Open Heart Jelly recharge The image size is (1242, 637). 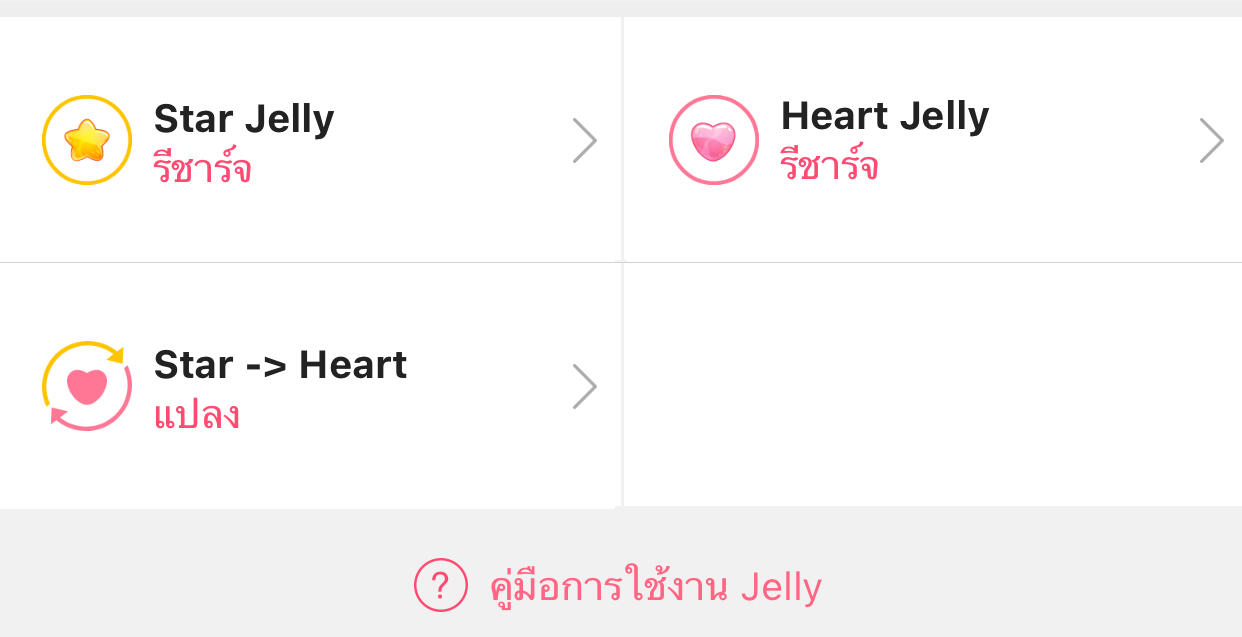click(932, 140)
